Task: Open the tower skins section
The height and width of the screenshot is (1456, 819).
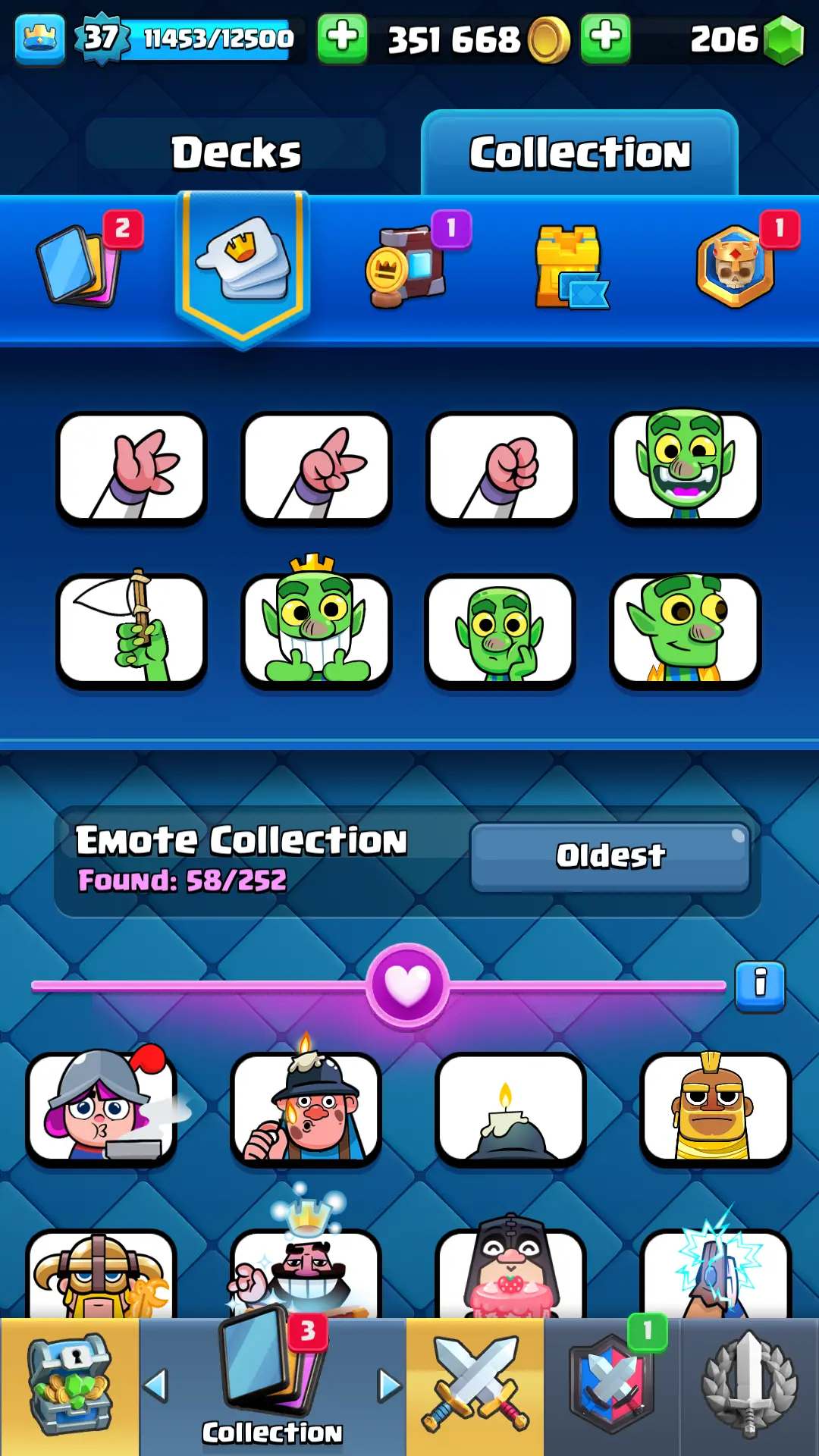Action: tap(570, 267)
